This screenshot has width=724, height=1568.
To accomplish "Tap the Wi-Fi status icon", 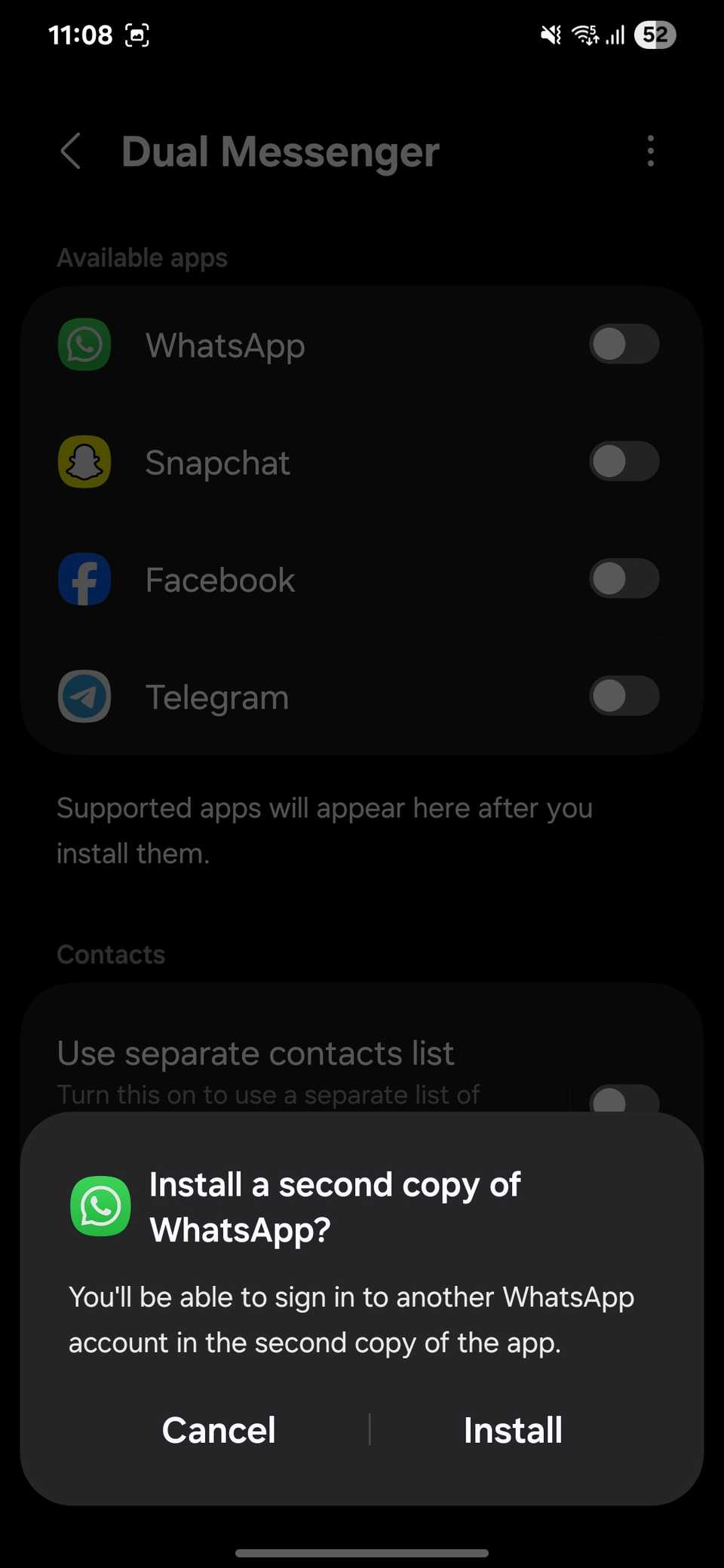I will 587,35.
